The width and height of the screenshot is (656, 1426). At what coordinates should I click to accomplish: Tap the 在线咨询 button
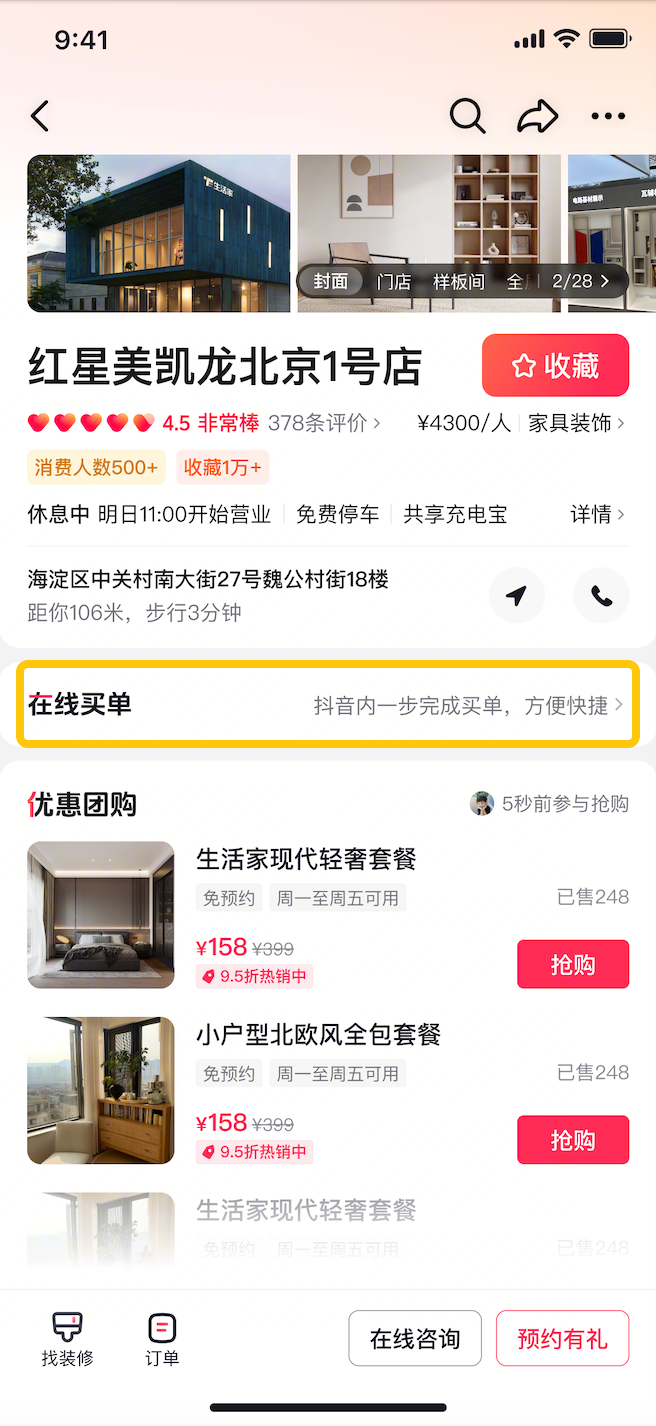[415, 1338]
